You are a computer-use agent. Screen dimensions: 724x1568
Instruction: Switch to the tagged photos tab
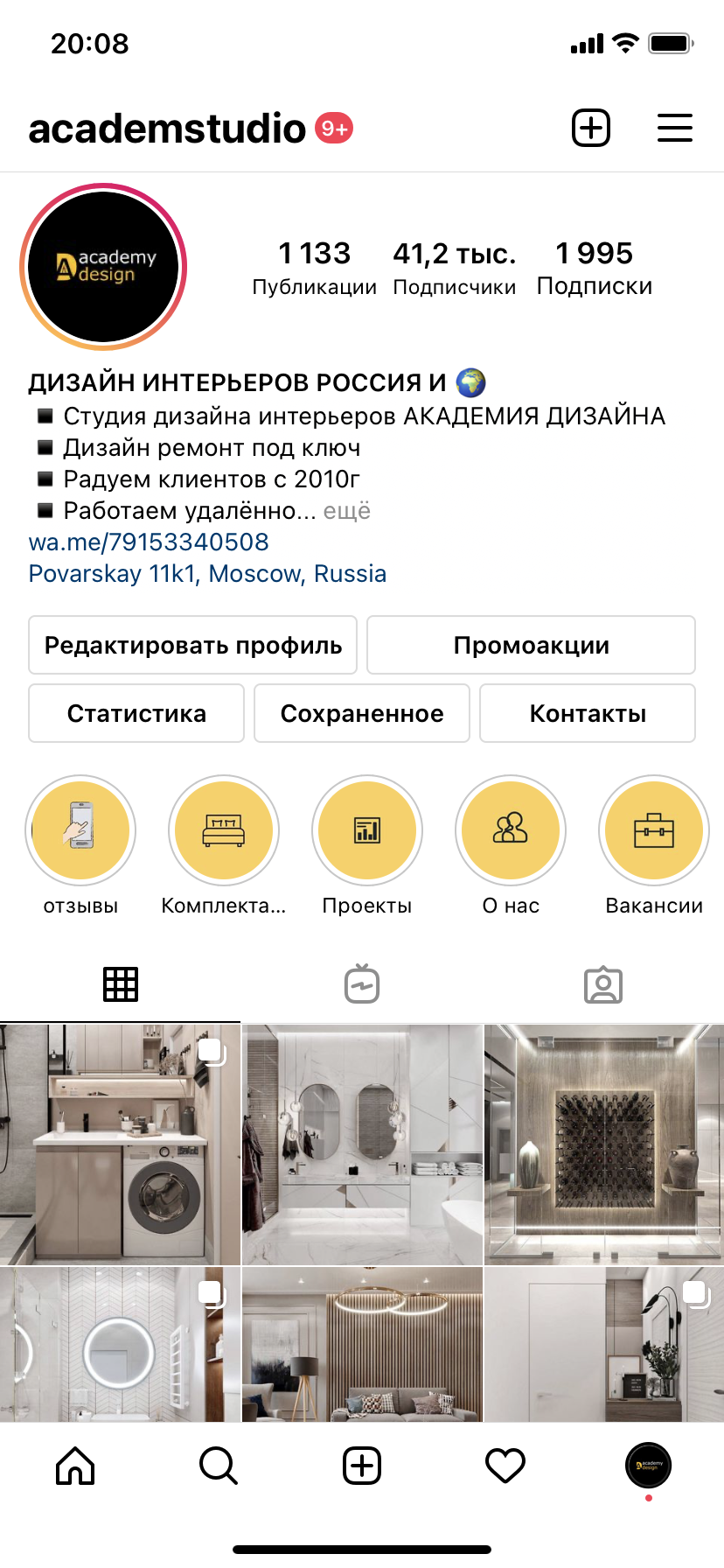pyautogui.click(x=603, y=984)
